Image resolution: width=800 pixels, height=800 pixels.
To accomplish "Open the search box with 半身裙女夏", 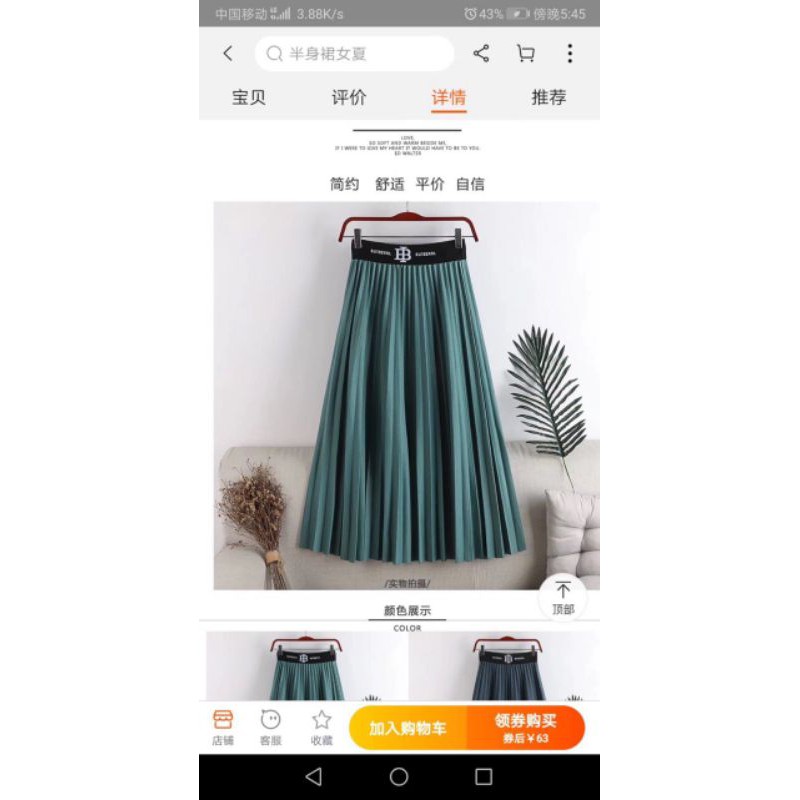I will (355, 54).
